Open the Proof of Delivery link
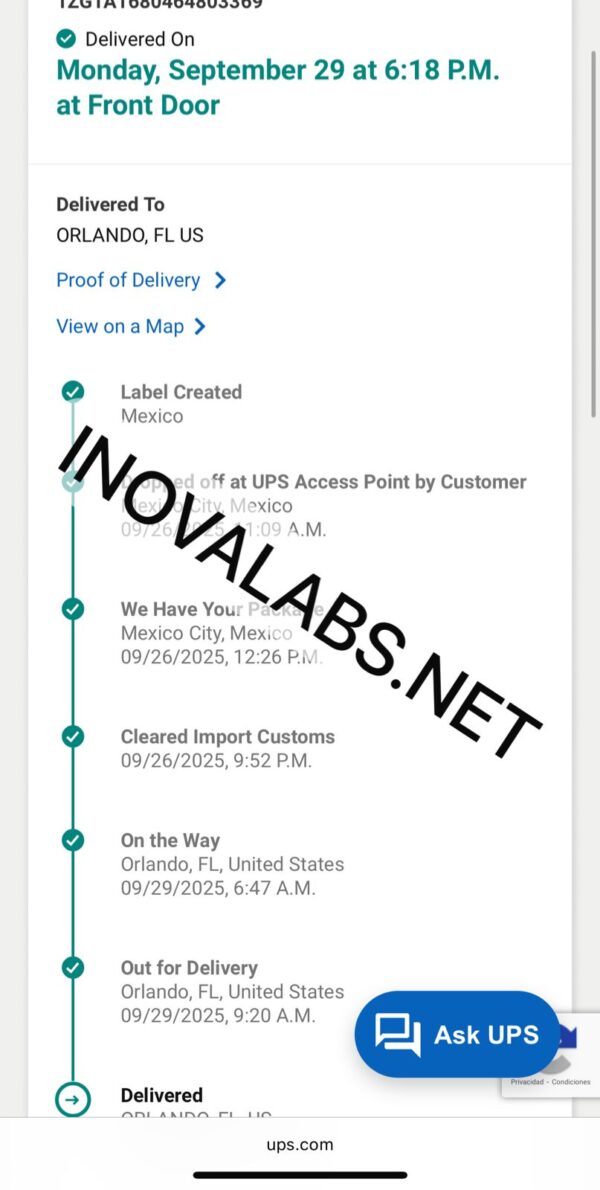This screenshot has width=600, height=1190. tap(129, 281)
